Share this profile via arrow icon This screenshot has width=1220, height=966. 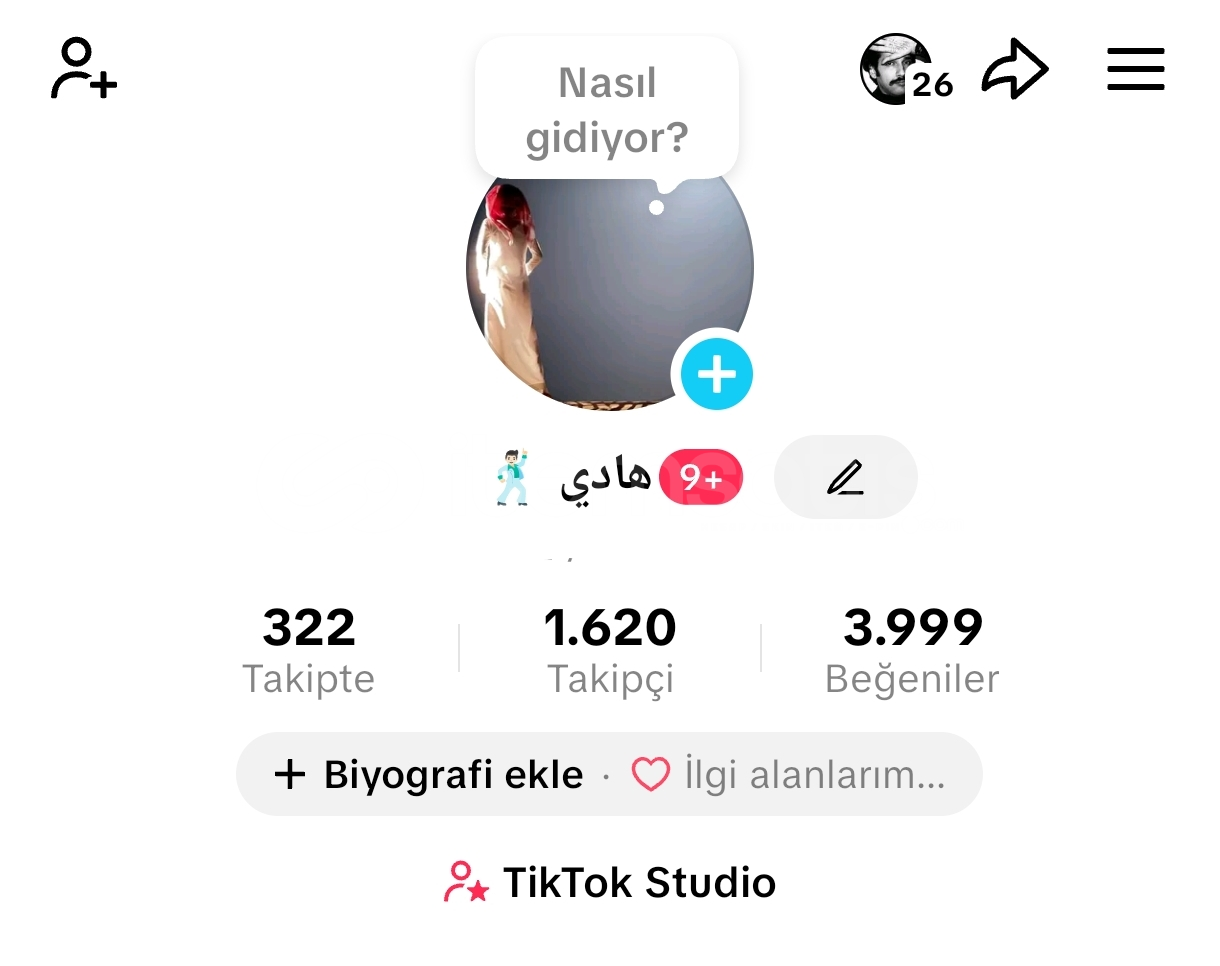pyautogui.click(x=1014, y=70)
